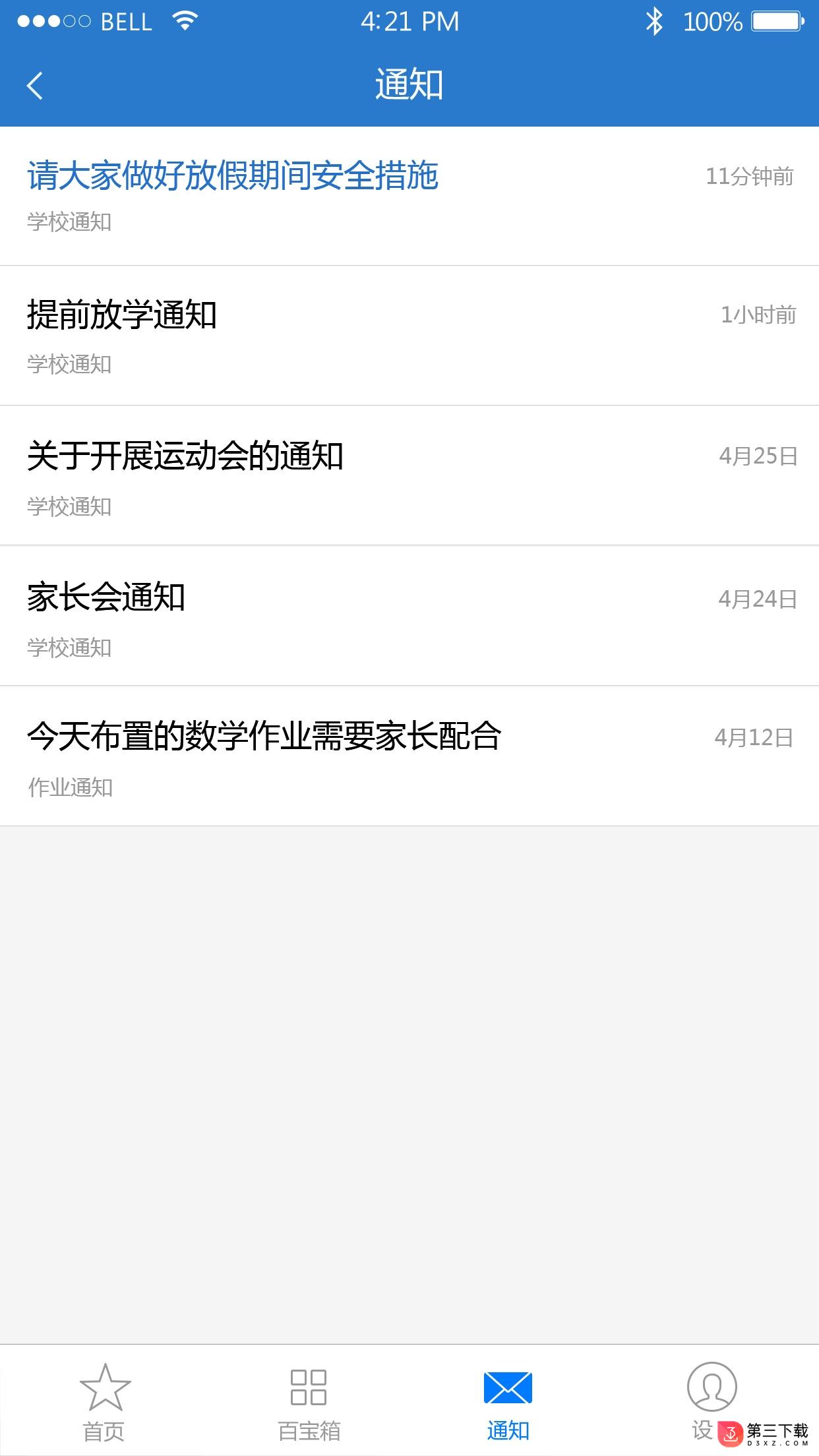The width and height of the screenshot is (819, 1456).
Task: Open the 家长会通知 notice
Action: click(409, 616)
